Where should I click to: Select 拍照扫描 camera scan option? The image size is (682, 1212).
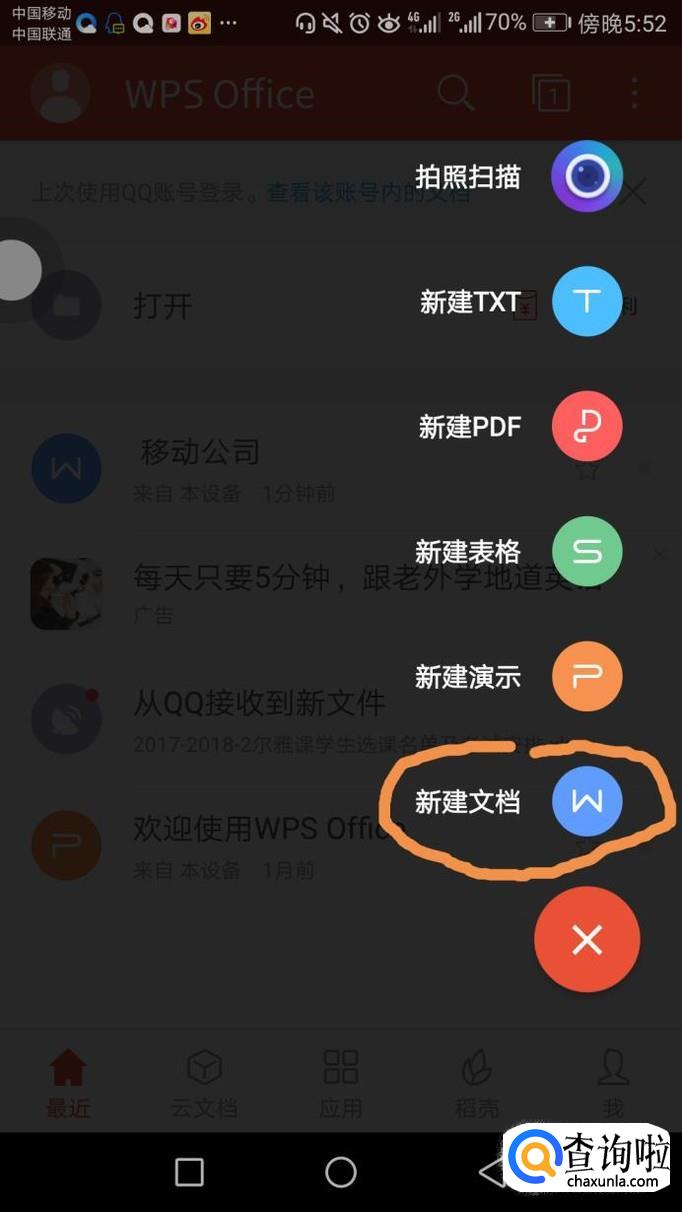(x=587, y=177)
